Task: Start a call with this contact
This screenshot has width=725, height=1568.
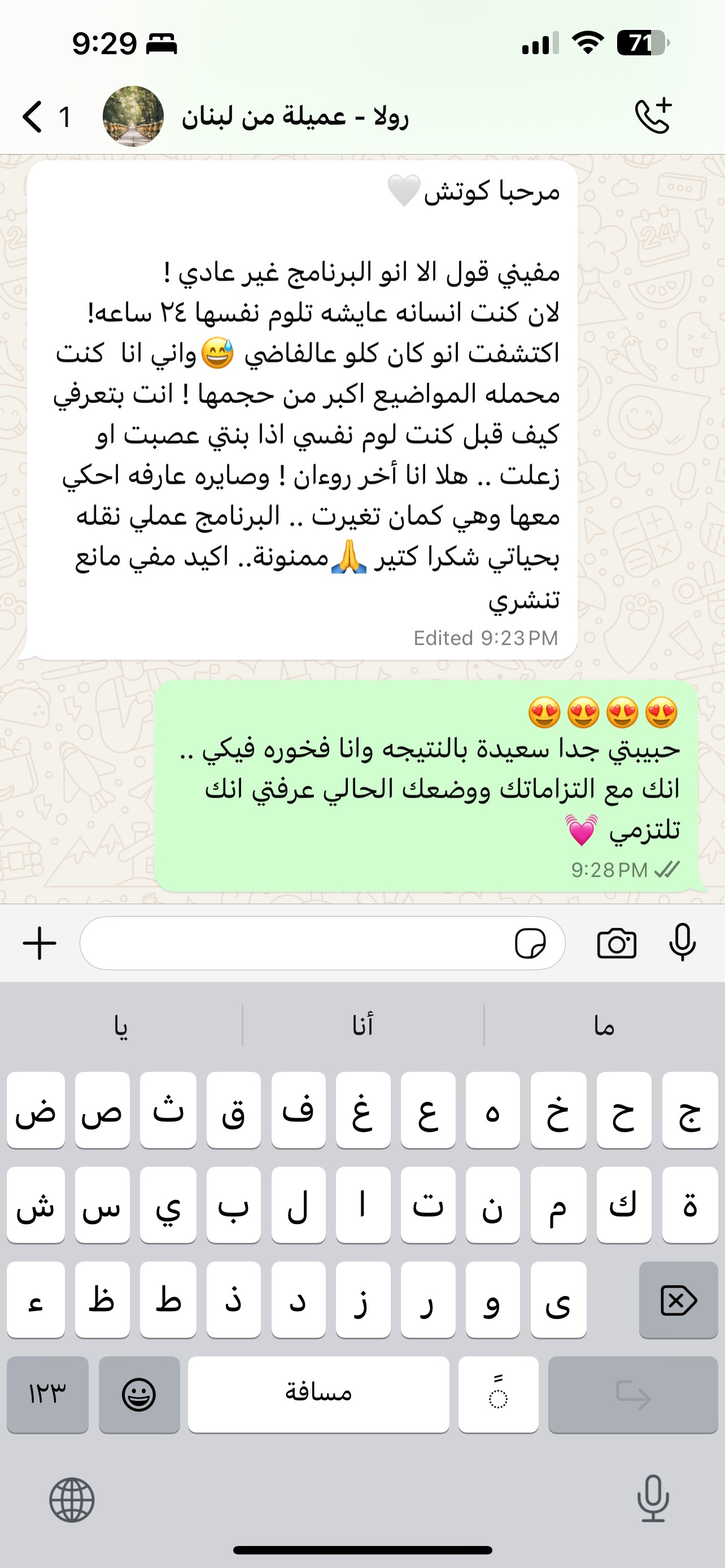Action: point(653,115)
